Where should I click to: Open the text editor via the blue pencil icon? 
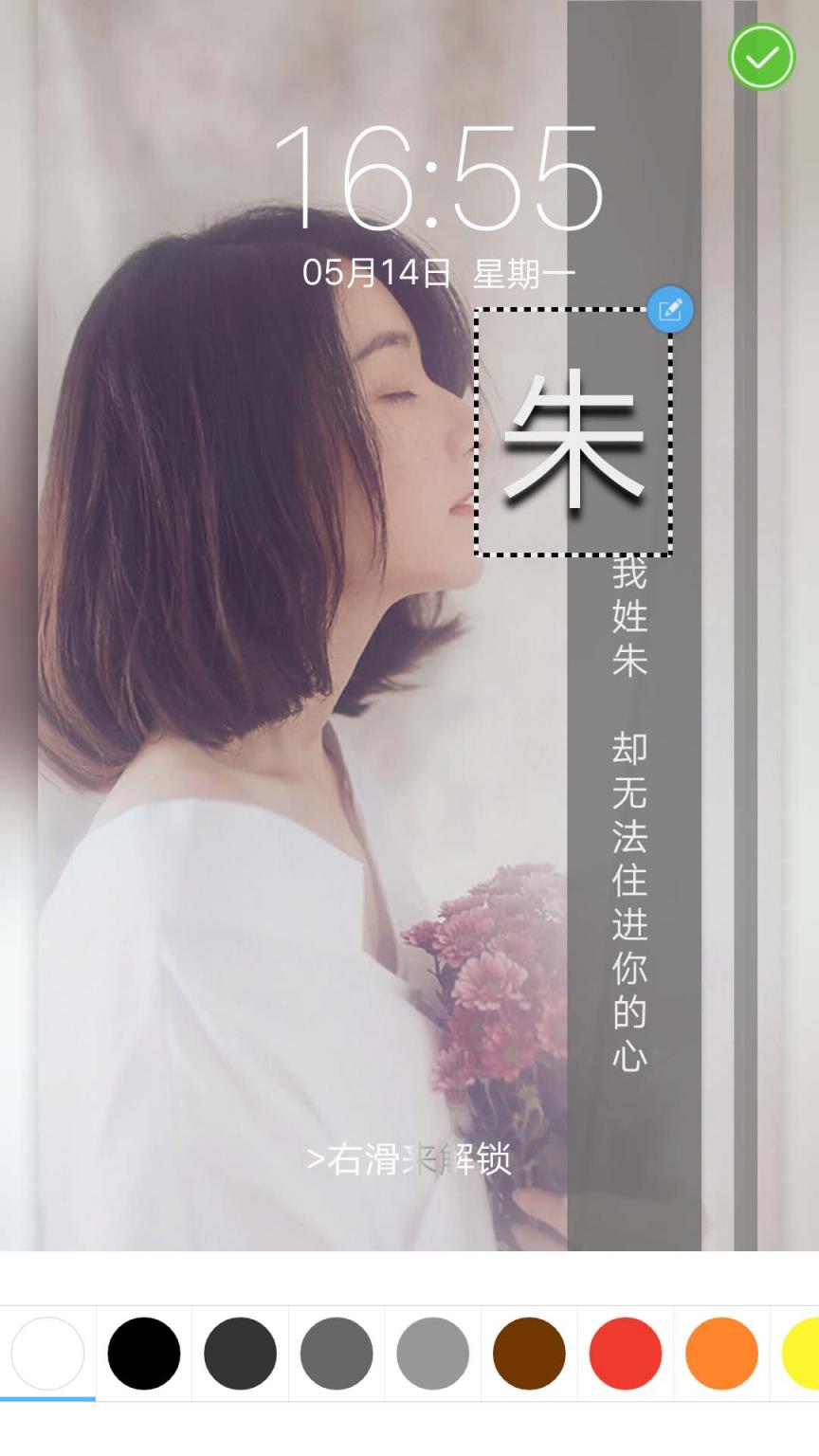coord(669,310)
